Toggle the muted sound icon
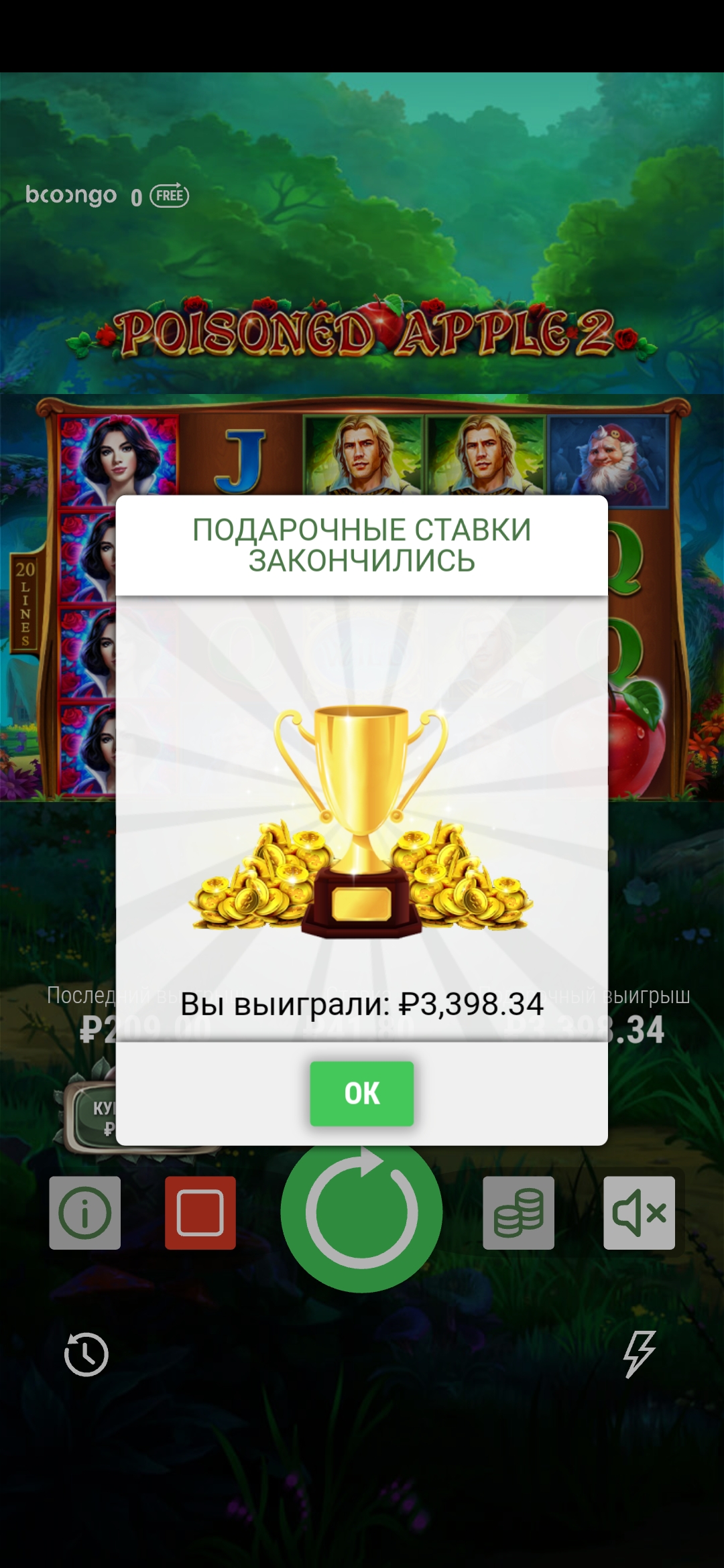Screen dimensions: 724x1568 coord(639,1212)
